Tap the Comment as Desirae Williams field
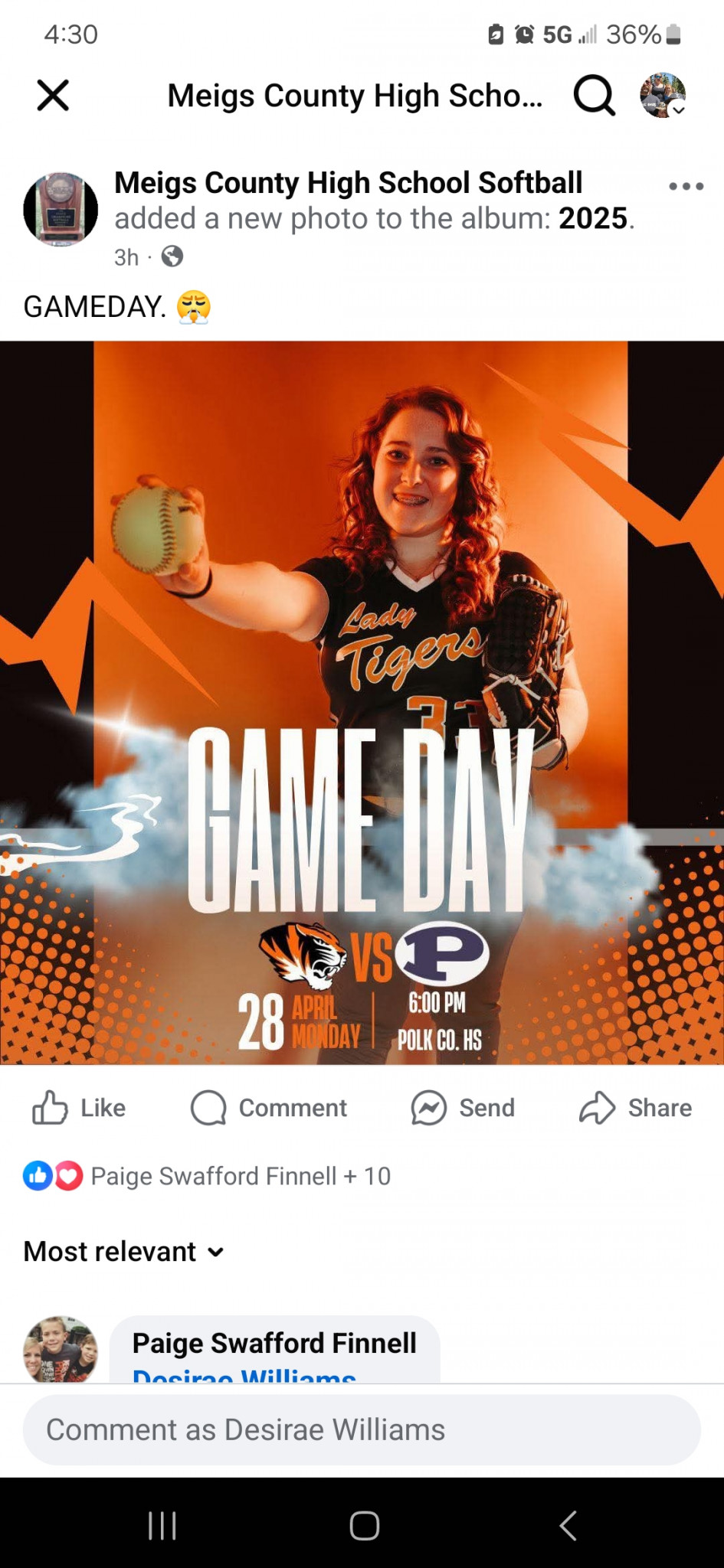Image resolution: width=724 pixels, height=1568 pixels. 362,1429
